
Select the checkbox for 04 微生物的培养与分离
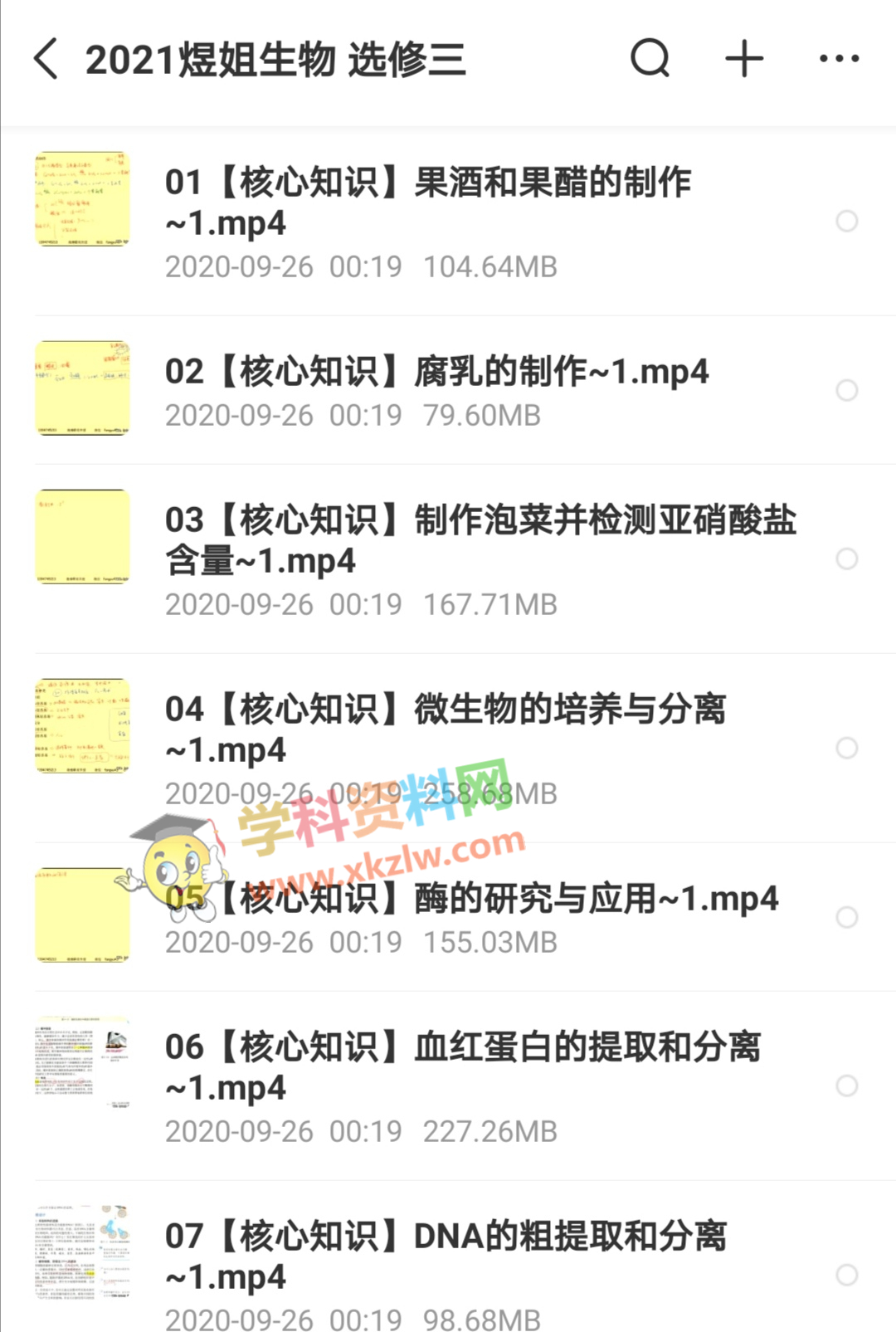point(846,748)
